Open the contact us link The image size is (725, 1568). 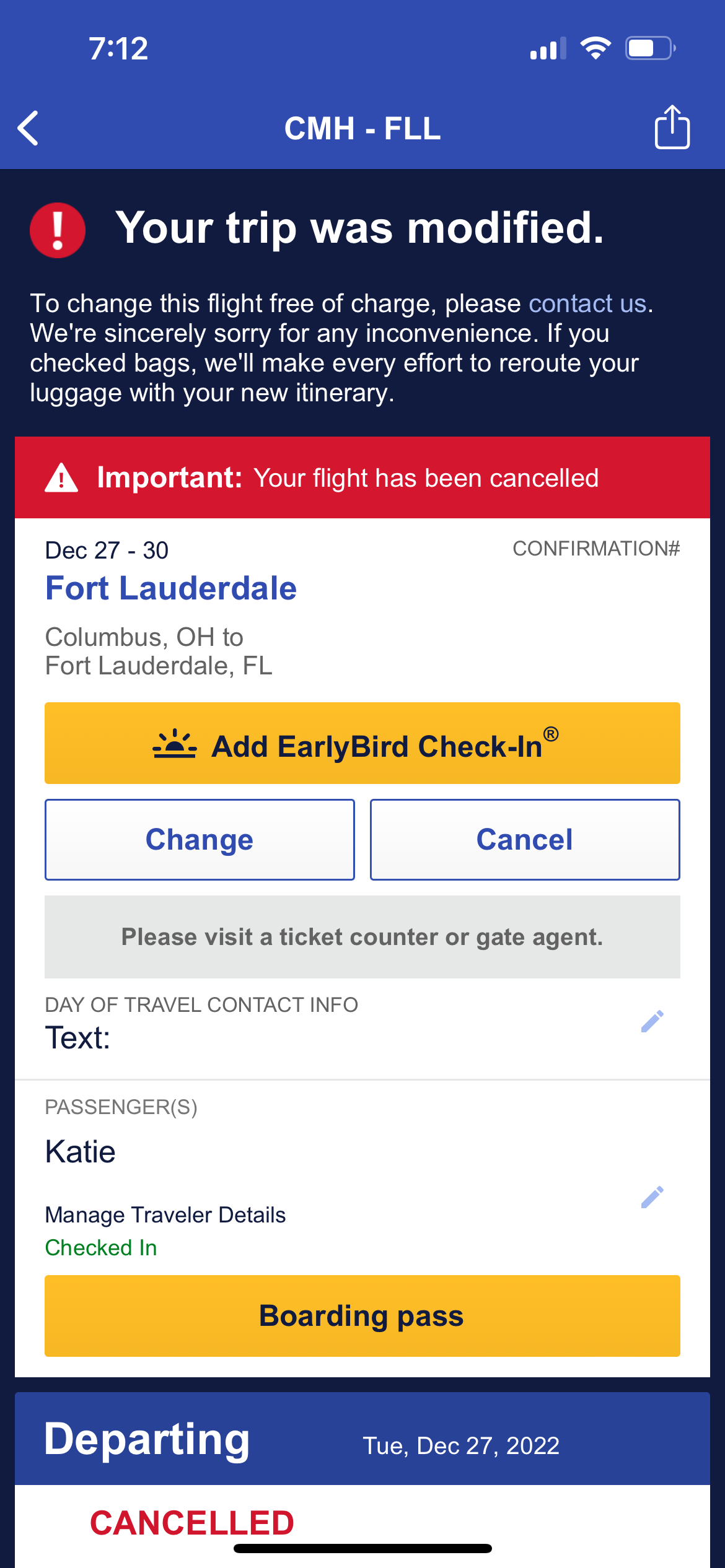click(x=587, y=303)
